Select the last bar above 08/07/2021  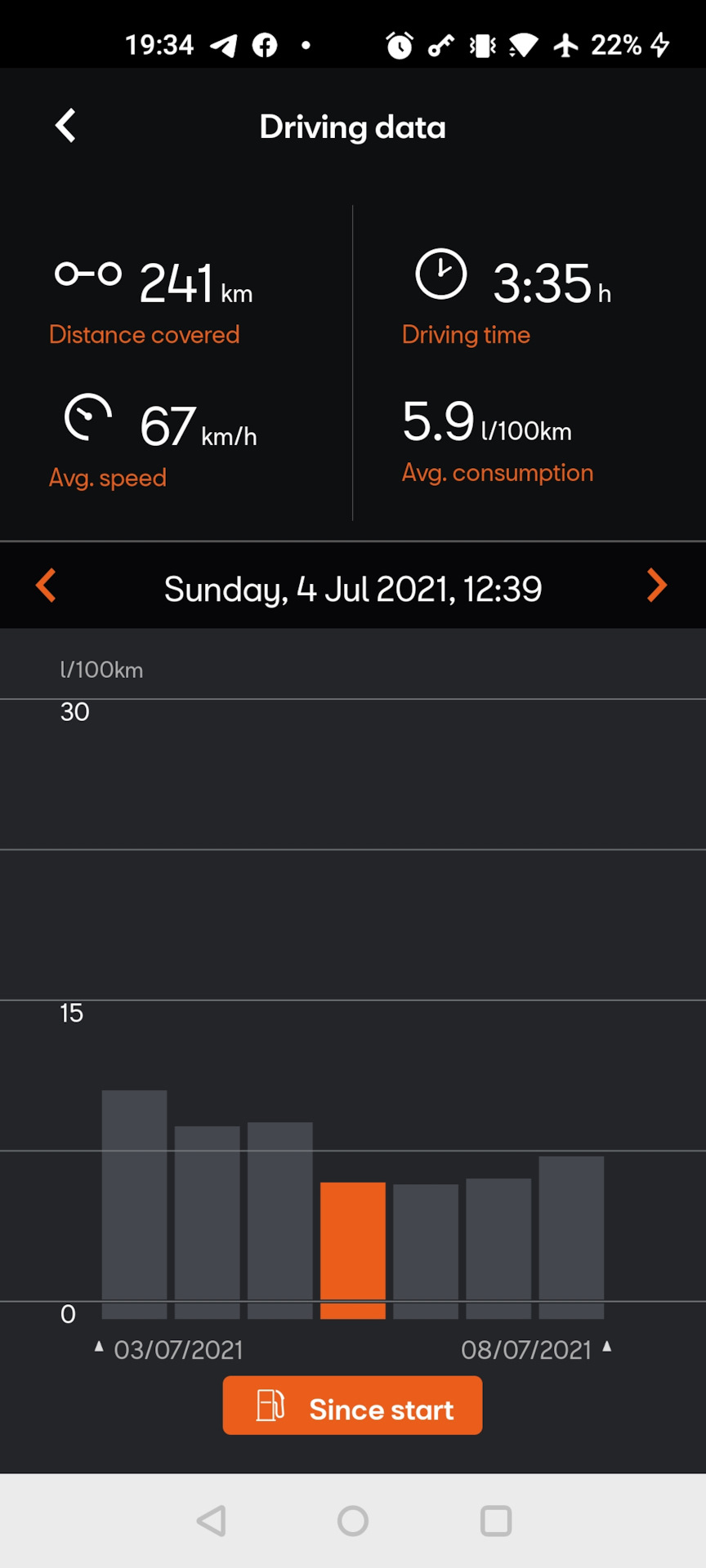coord(572,1236)
